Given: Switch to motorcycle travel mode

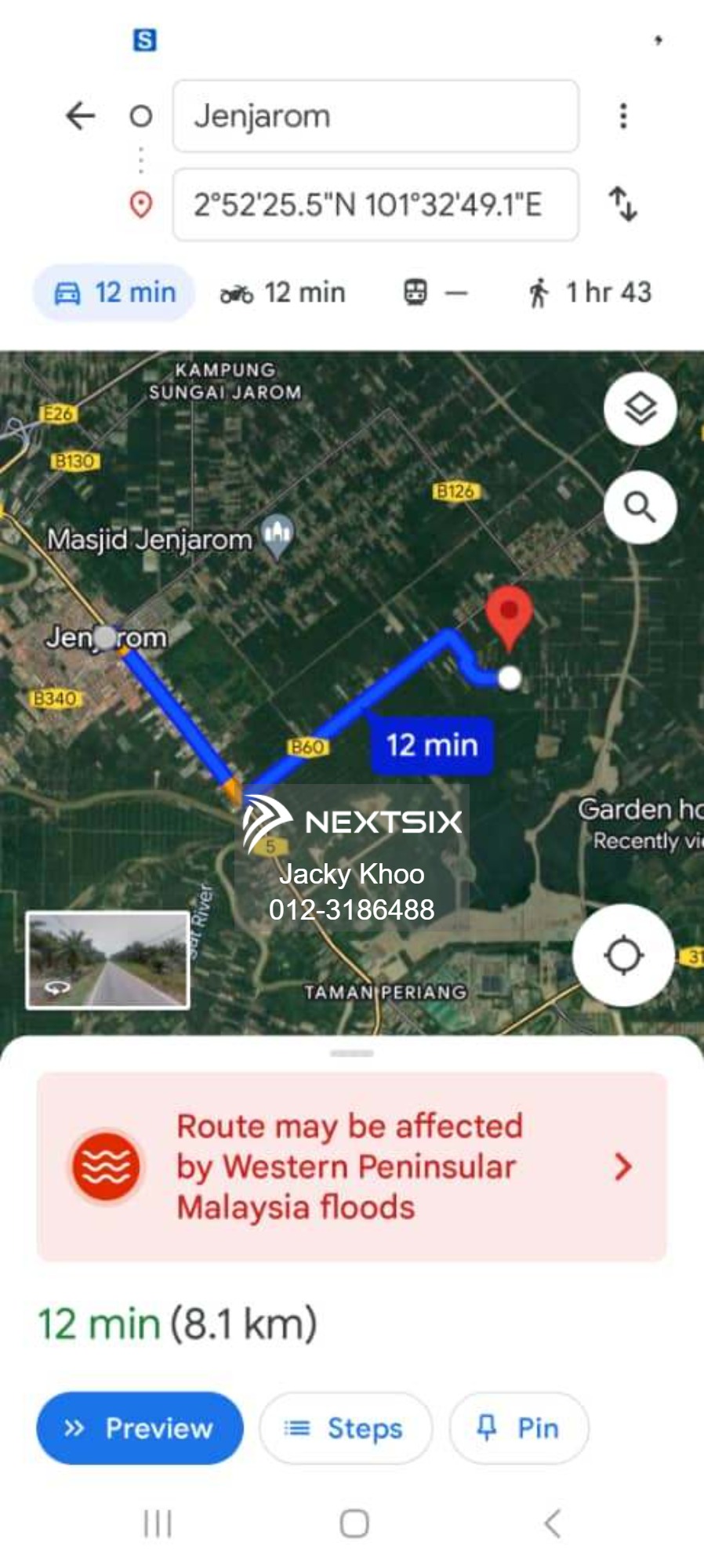Looking at the screenshot, I should tap(283, 293).
